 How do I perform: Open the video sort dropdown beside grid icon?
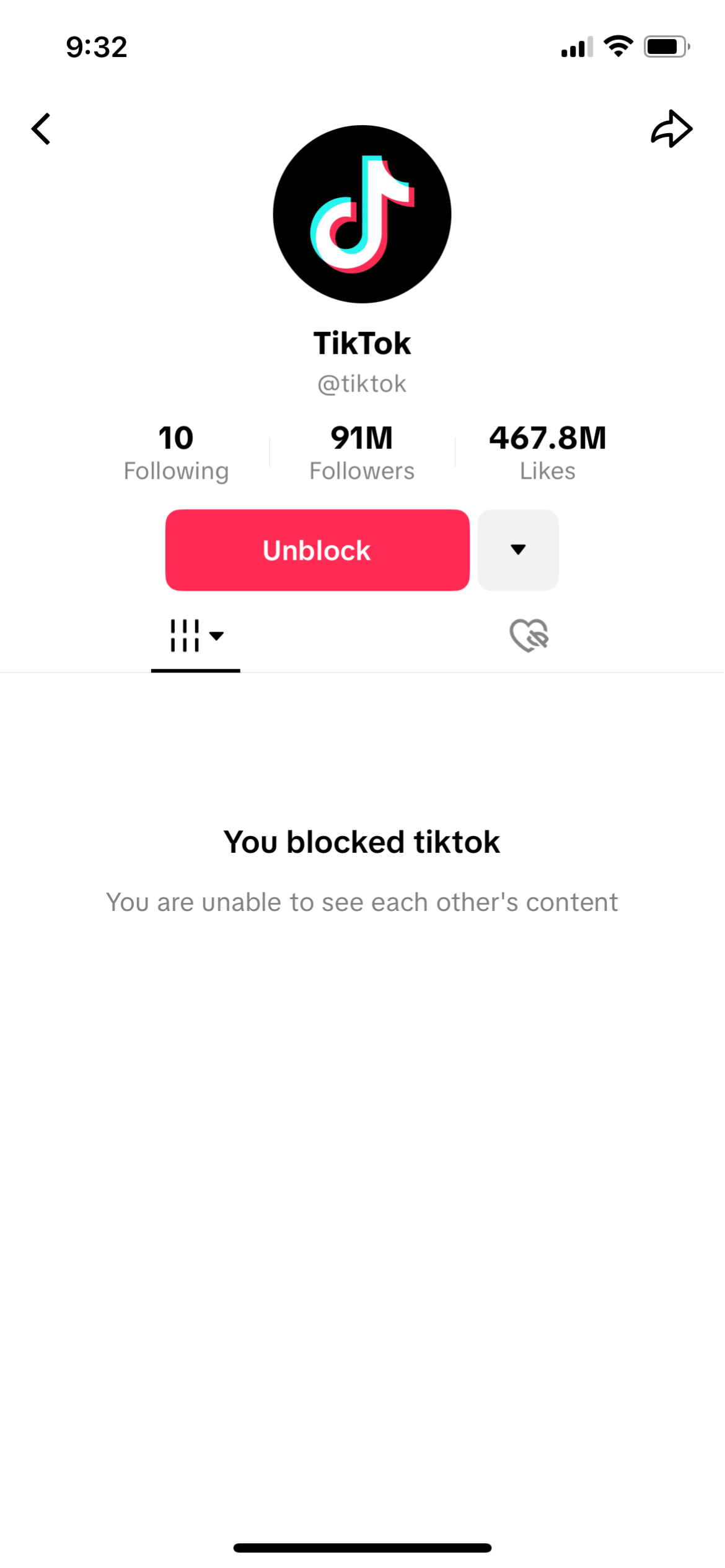(x=216, y=635)
